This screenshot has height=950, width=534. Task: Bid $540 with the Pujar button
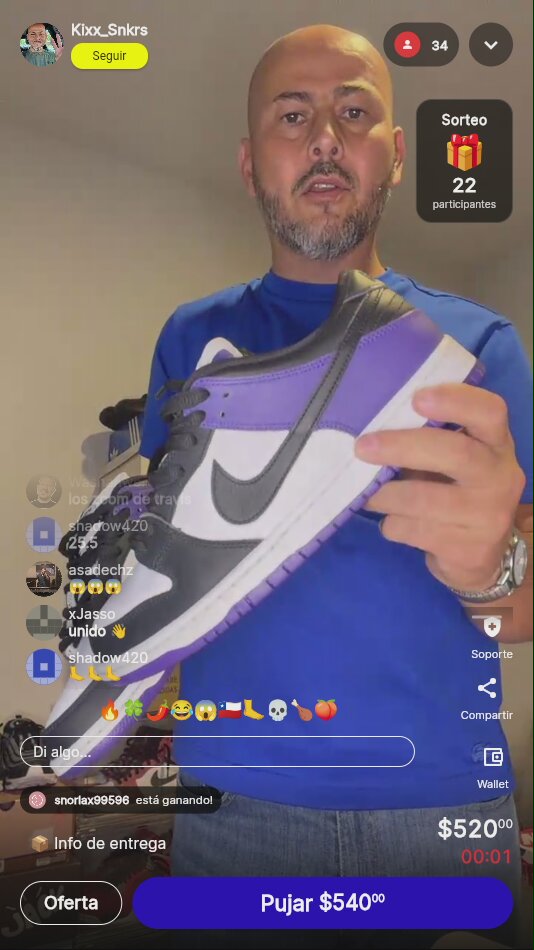pyautogui.click(x=323, y=903)
